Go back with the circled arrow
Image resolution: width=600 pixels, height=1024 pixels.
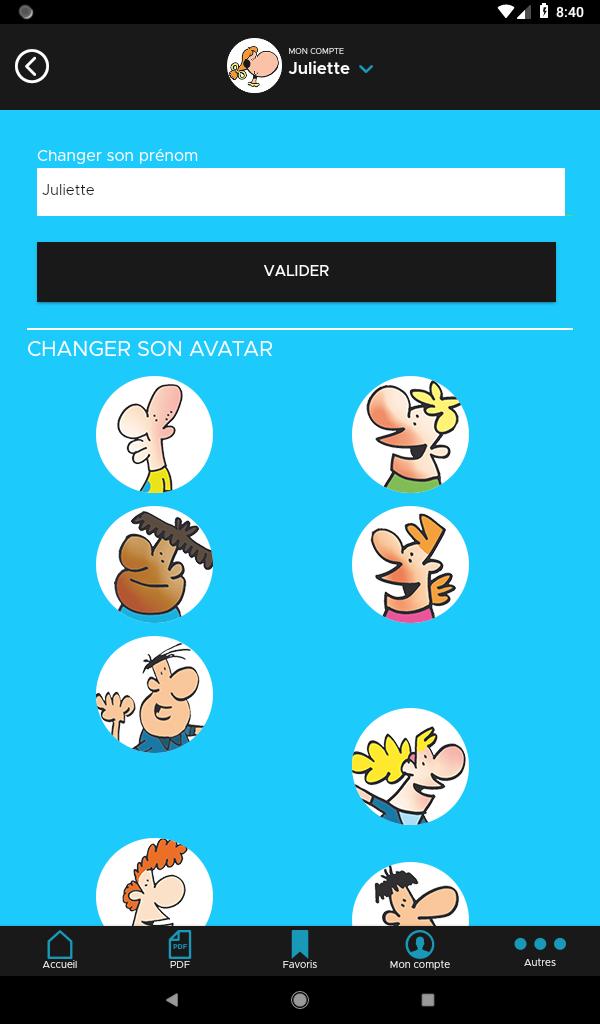(32, 67)
